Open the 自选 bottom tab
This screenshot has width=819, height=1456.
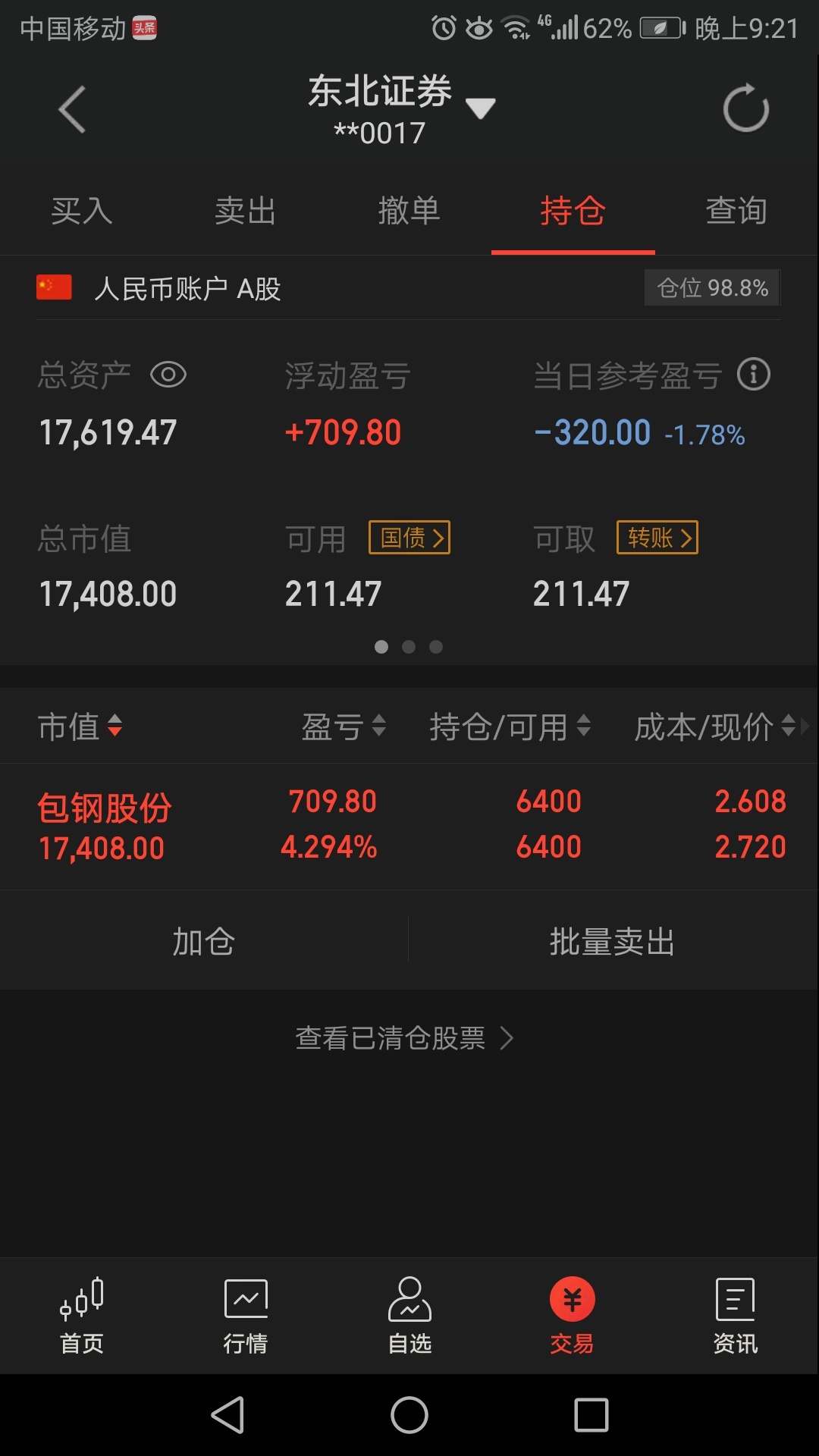[409, 1316]
